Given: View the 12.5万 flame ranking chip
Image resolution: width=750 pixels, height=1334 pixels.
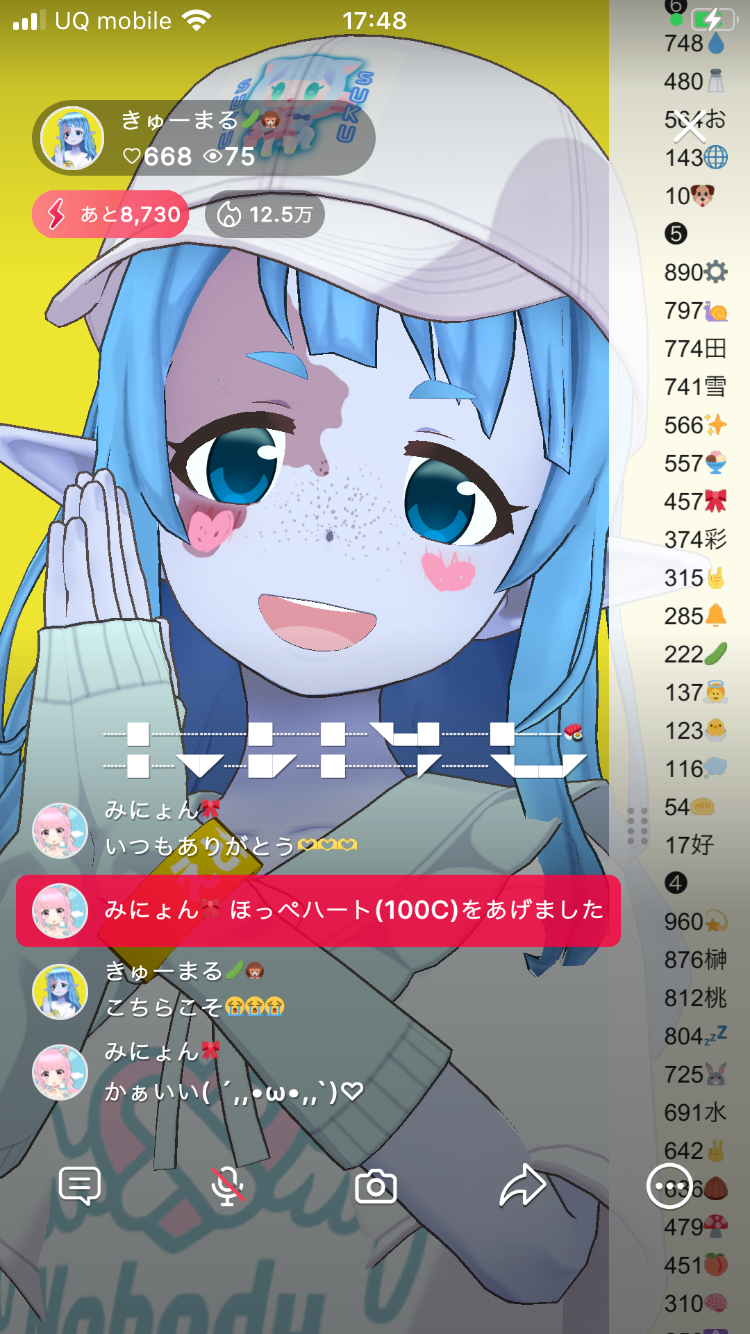Looking at the screenshot, I should pyautogui.click(x=265, y=214).
